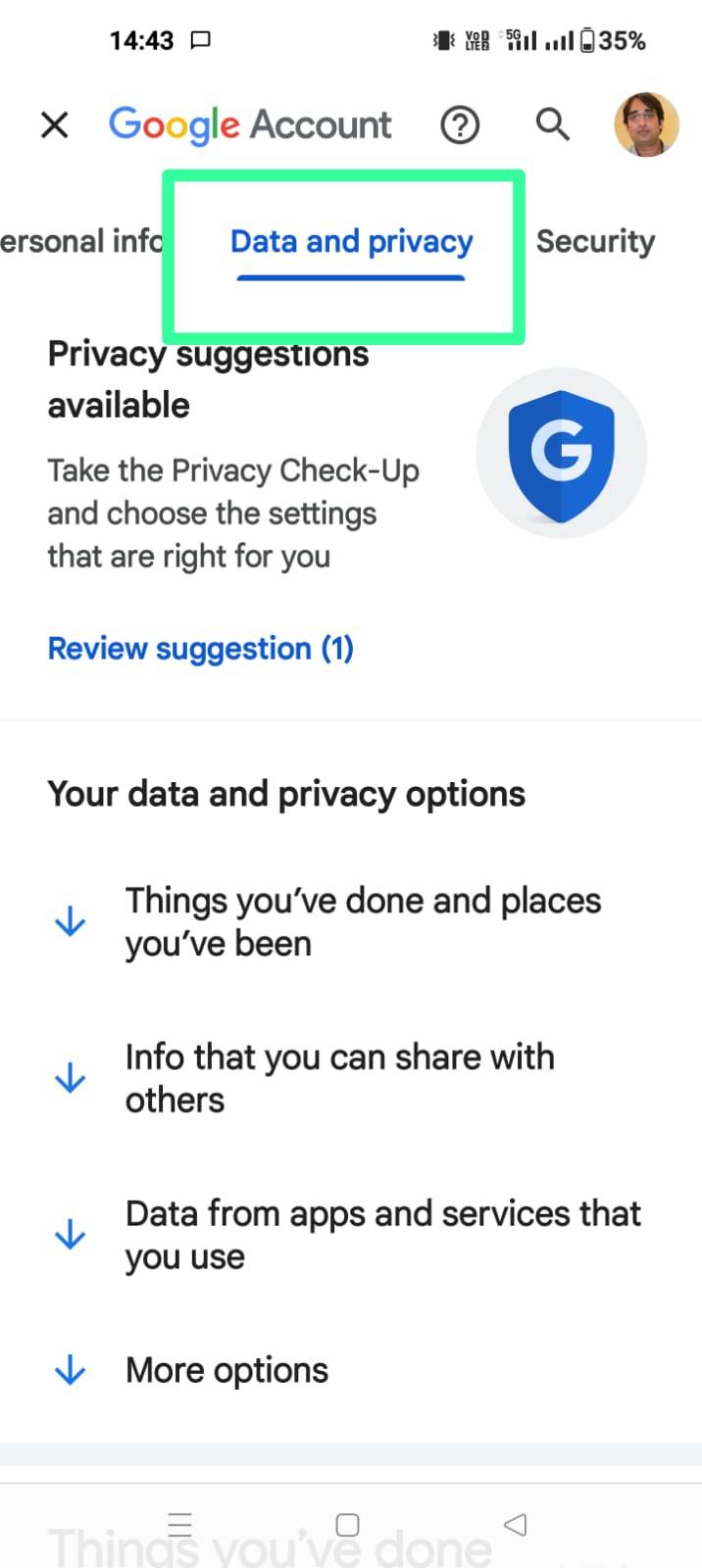Select the Data and privacy tab
The height and width of the screenshot is (1568, 702).
[351, 242]
